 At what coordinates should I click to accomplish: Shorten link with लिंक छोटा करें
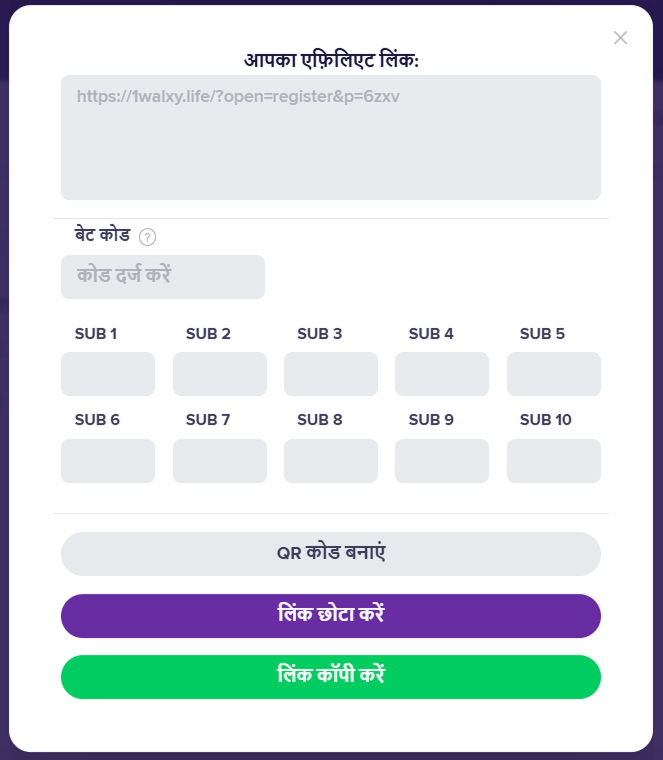pyautogui.click(x=330, y=616)
